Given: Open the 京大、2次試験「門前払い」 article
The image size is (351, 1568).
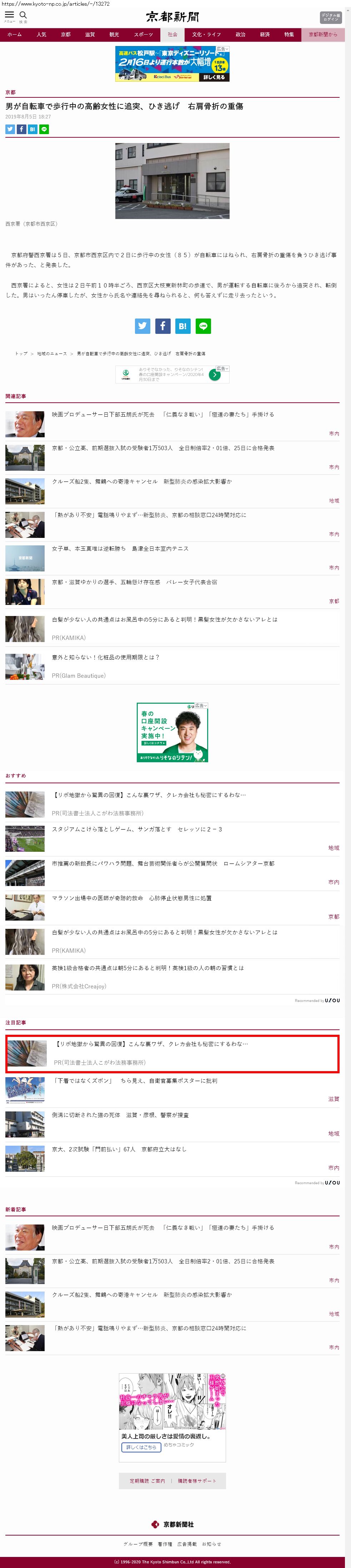Looking at the screenshot, I should pyautogui.click(x=119, y=1149).
